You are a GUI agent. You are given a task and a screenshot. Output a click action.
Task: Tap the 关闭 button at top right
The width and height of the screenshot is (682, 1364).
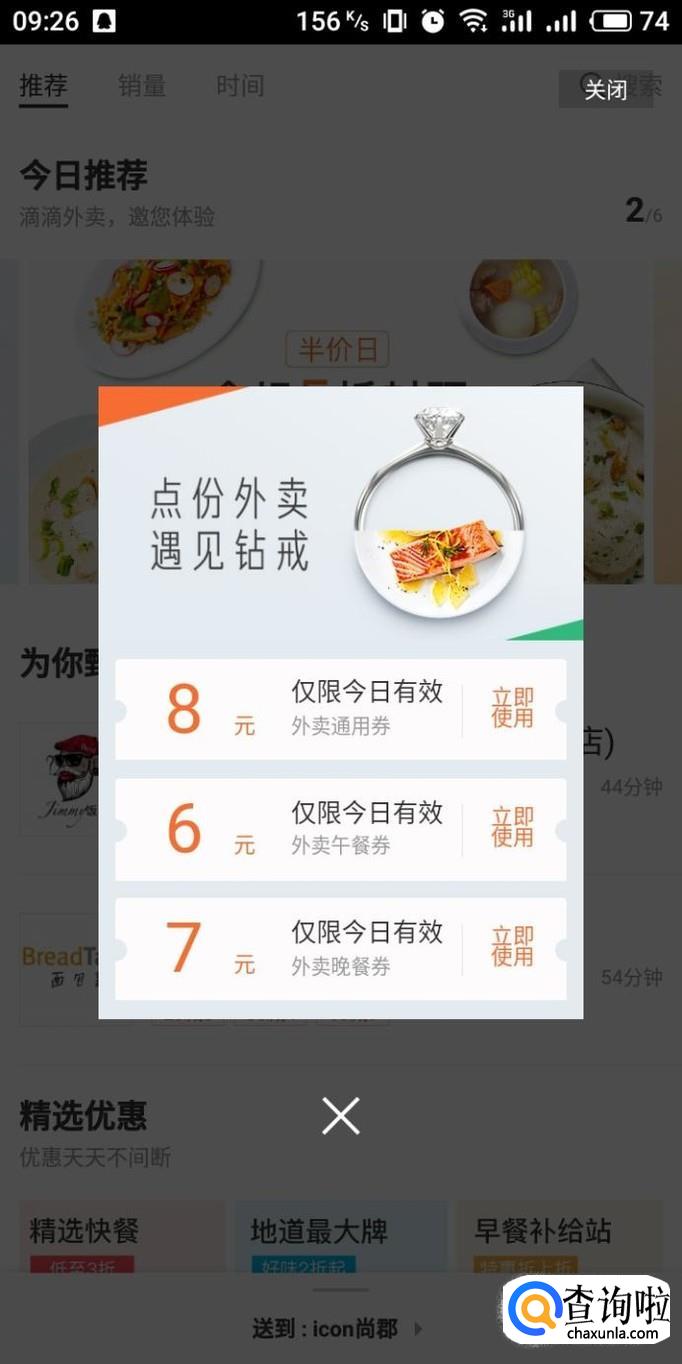[x=605, y=90]
